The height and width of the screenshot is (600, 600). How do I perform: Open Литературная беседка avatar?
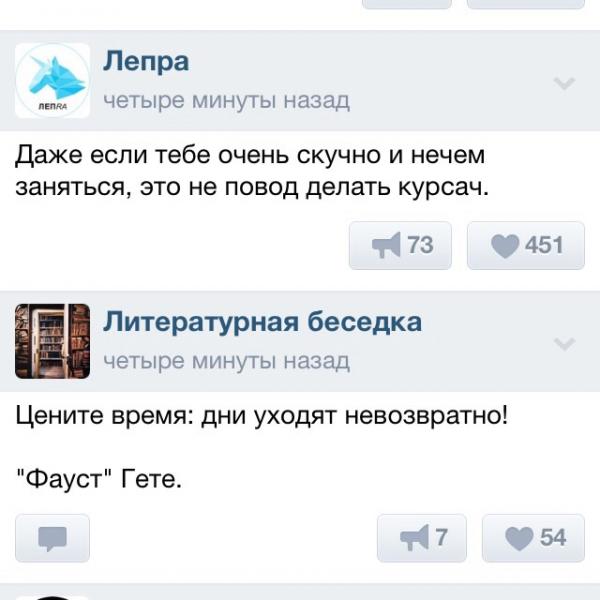[x=52, y=341]
